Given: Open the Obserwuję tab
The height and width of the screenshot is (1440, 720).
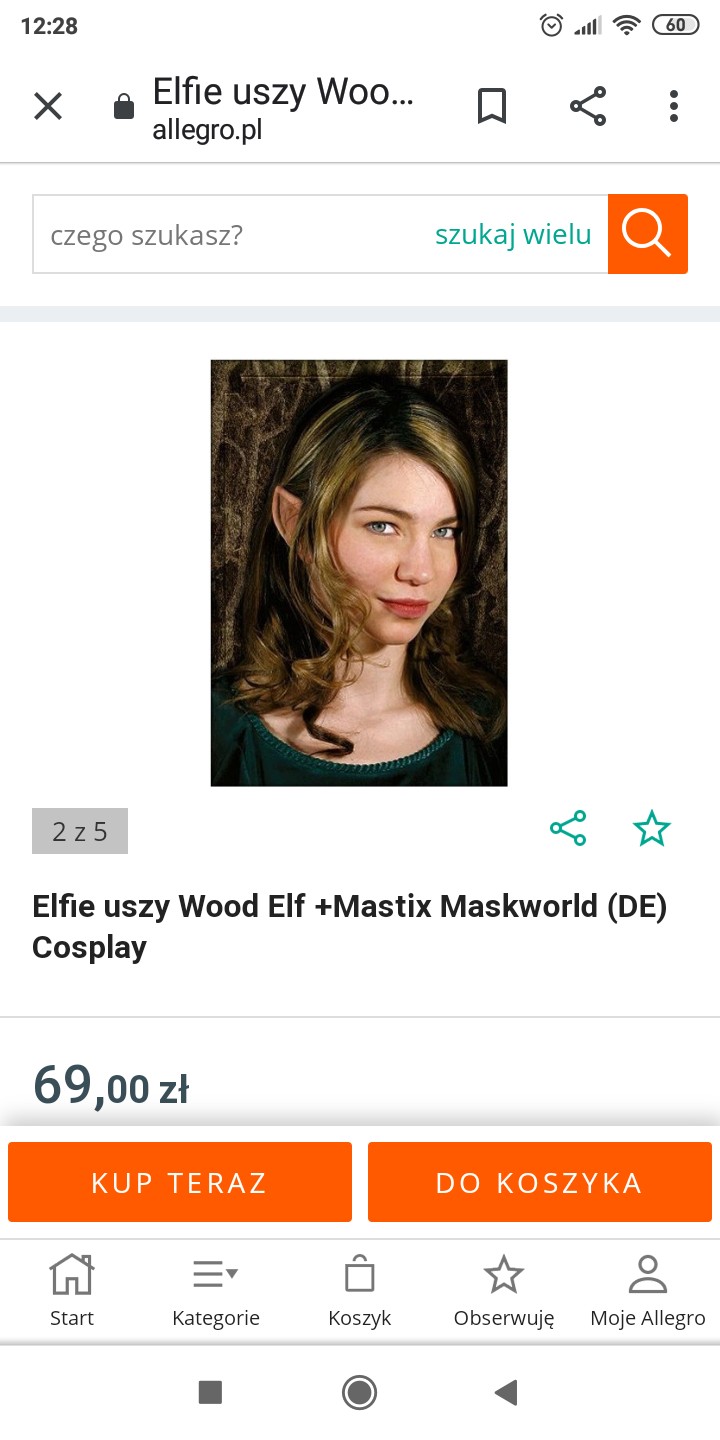Looking at the screenshot, I should 504,1291.
